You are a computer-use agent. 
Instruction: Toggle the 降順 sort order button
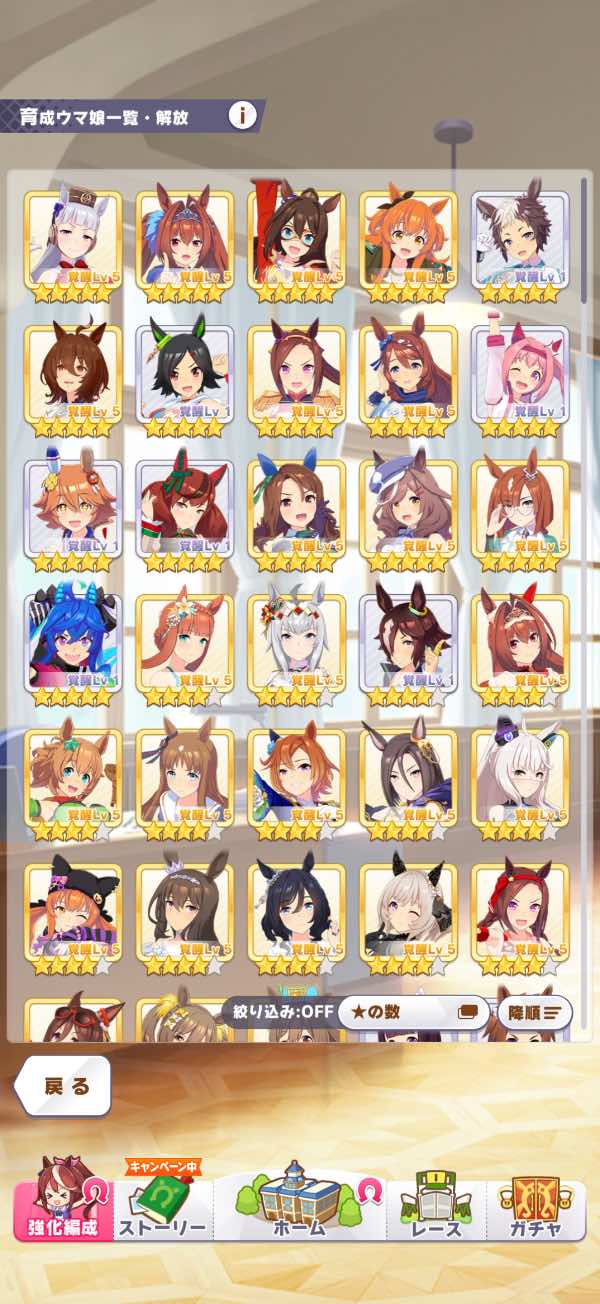coord(534,1012)
